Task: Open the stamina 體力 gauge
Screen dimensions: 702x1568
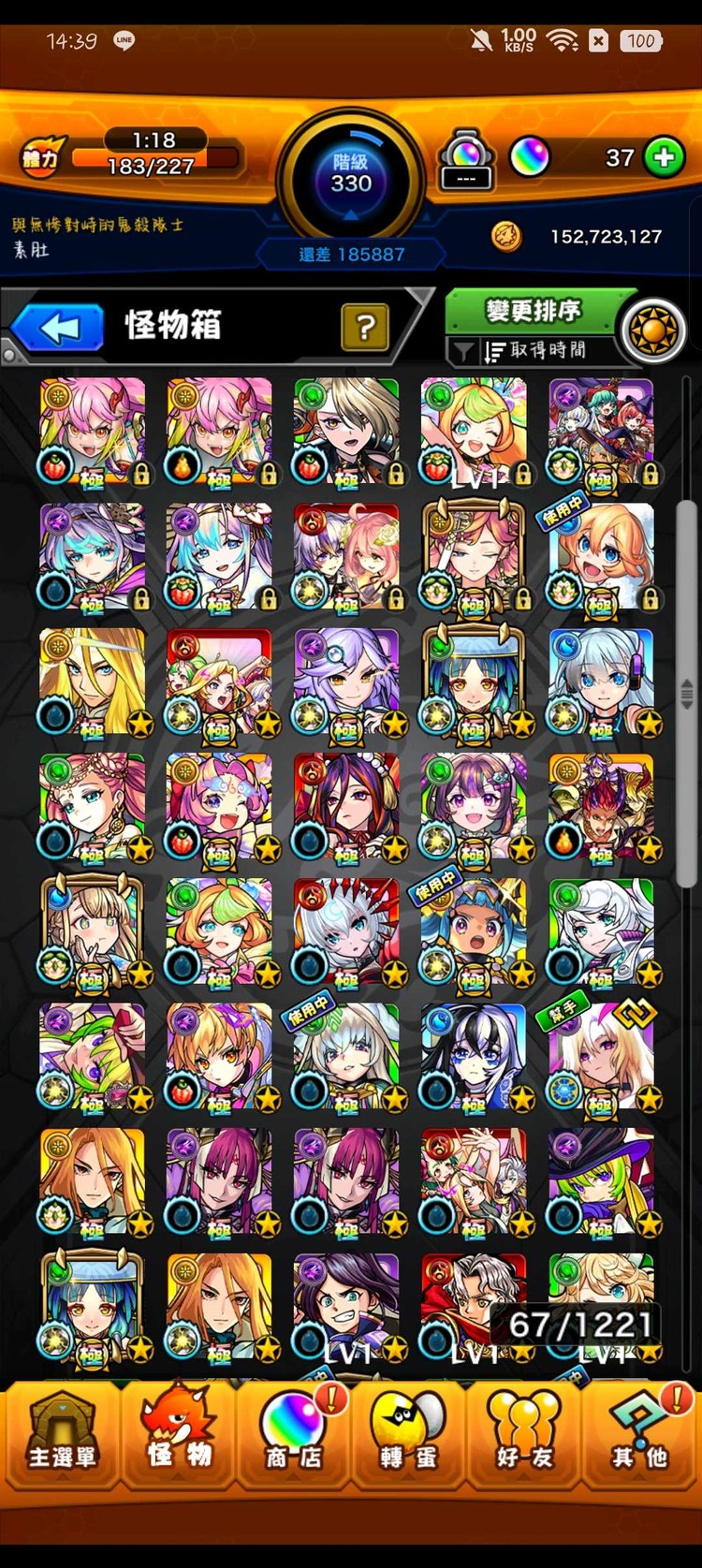Action: (131, 155)
